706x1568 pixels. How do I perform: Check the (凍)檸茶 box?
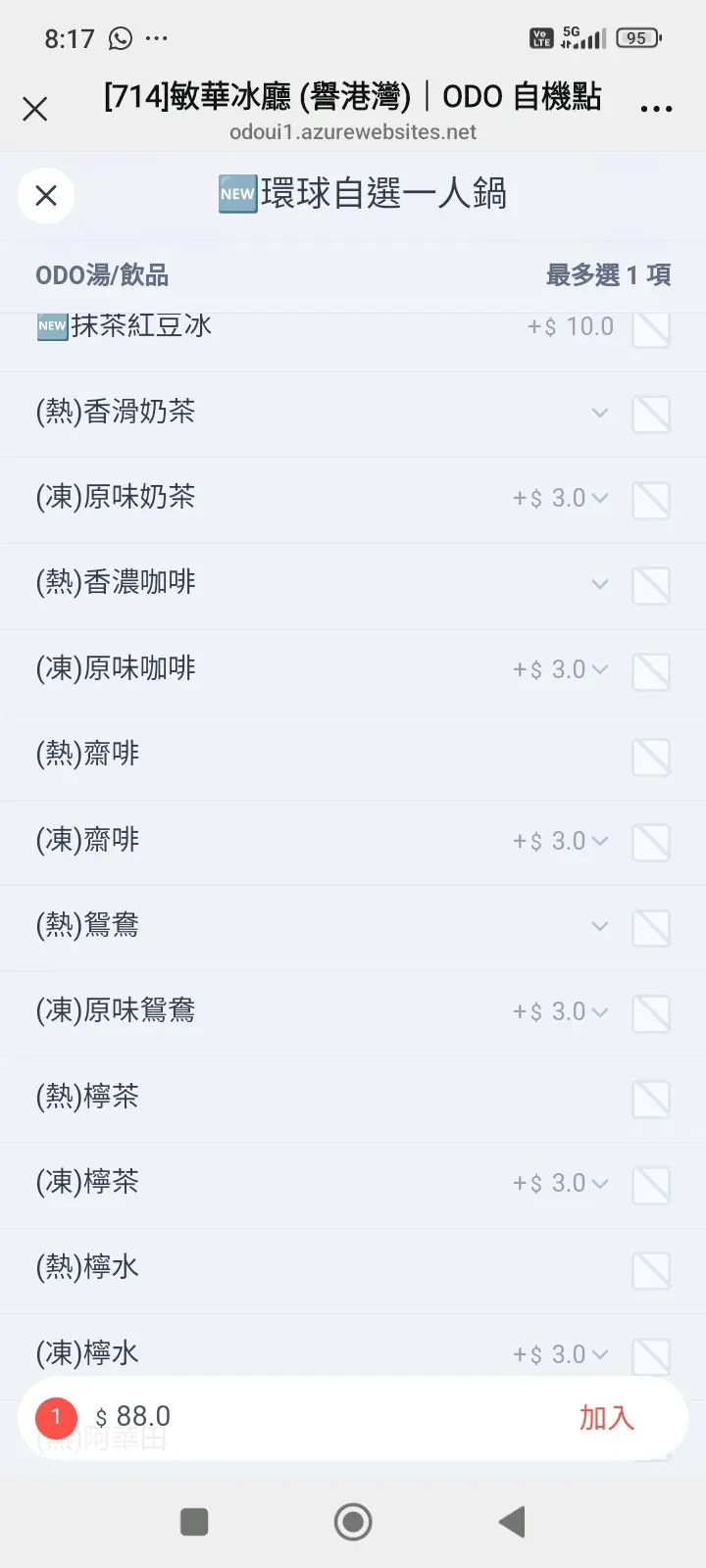tap(651, 1185)
